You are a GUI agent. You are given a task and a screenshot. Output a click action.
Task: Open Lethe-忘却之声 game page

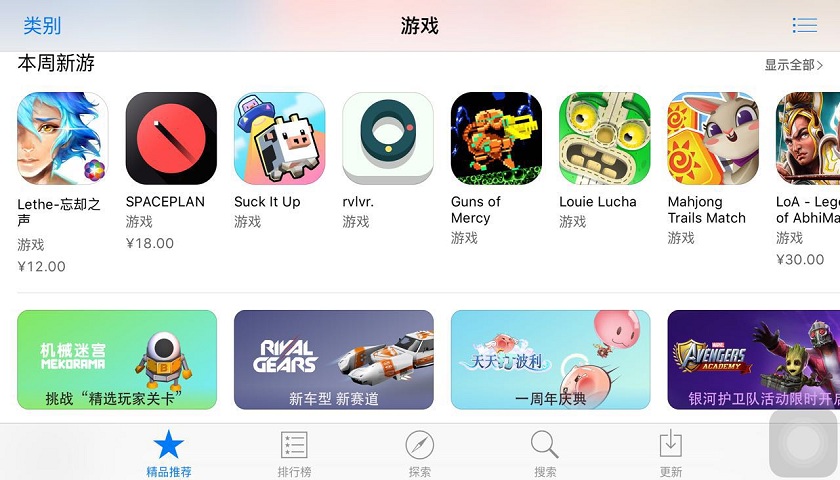62,138
